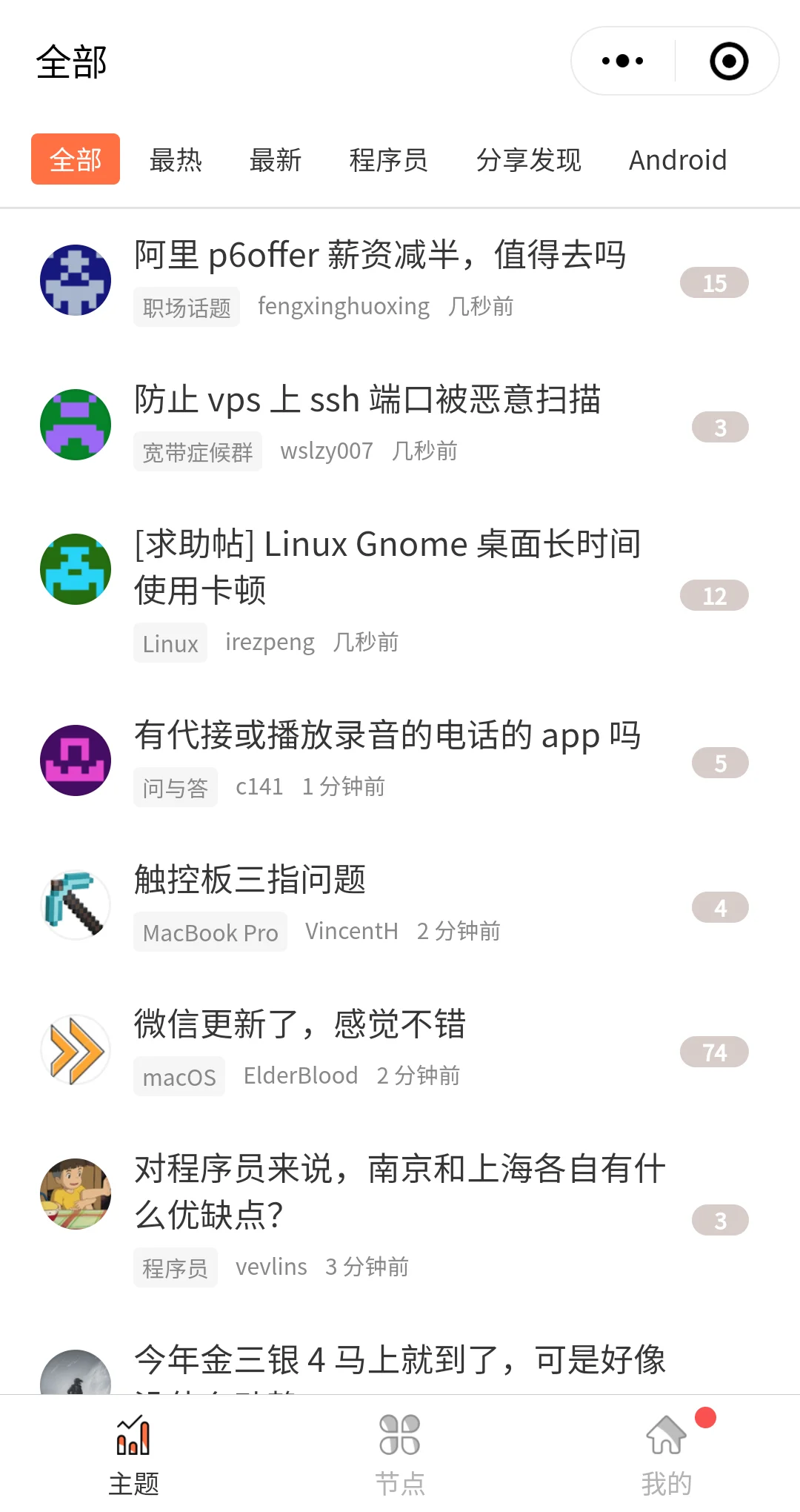Screen dimensions: 800x1512
Task: Close the mini program with the circle button
Action: pyautogui.click(x=729, y=61)
